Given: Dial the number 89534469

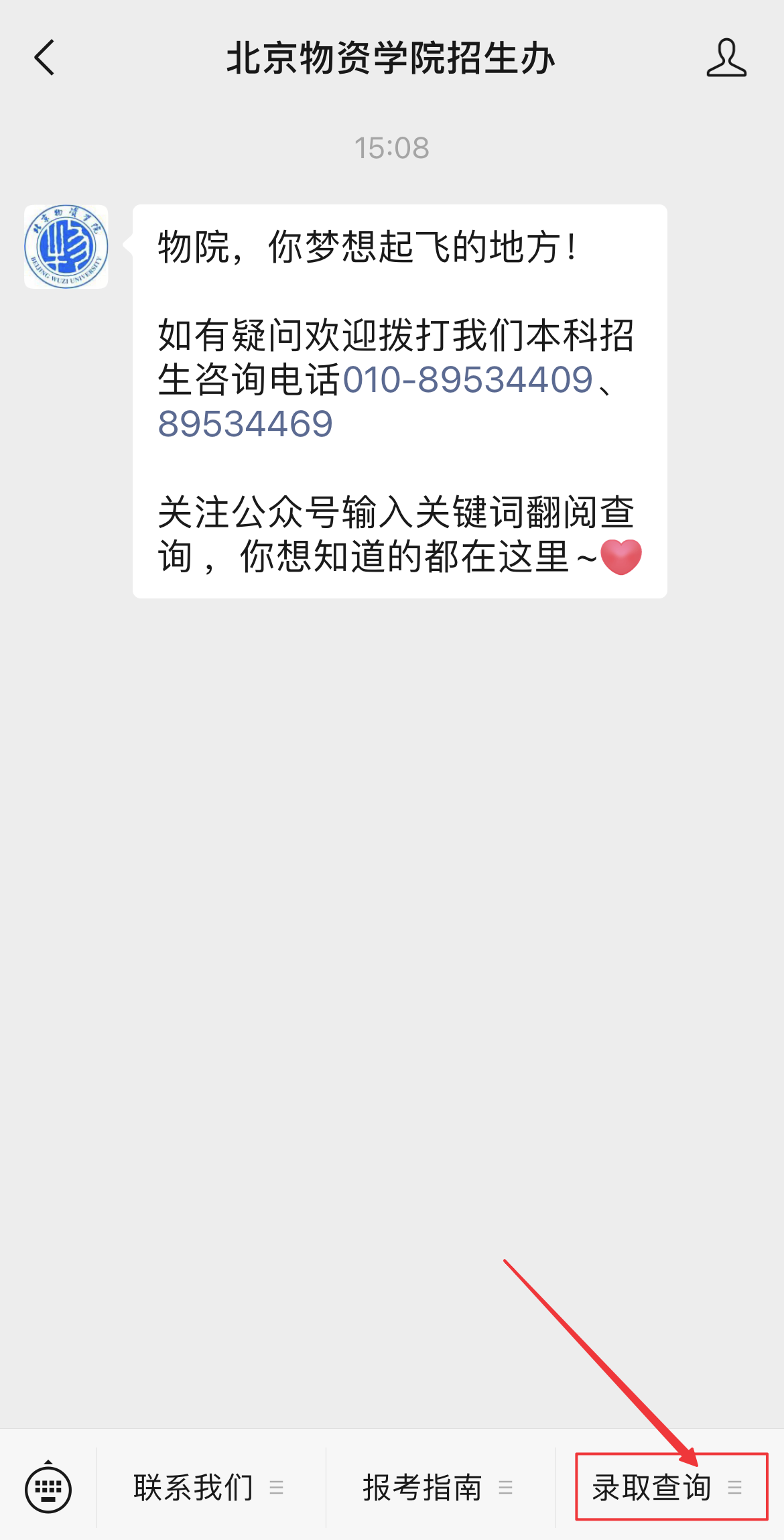Looking at the screenshot, I should click(245, 424).
